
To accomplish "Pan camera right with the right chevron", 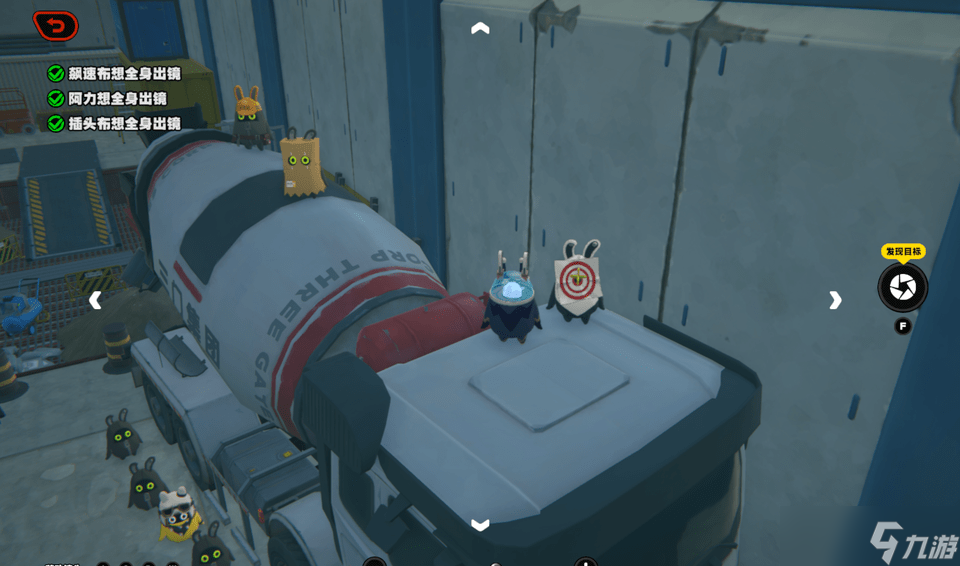I will (835, 300).
